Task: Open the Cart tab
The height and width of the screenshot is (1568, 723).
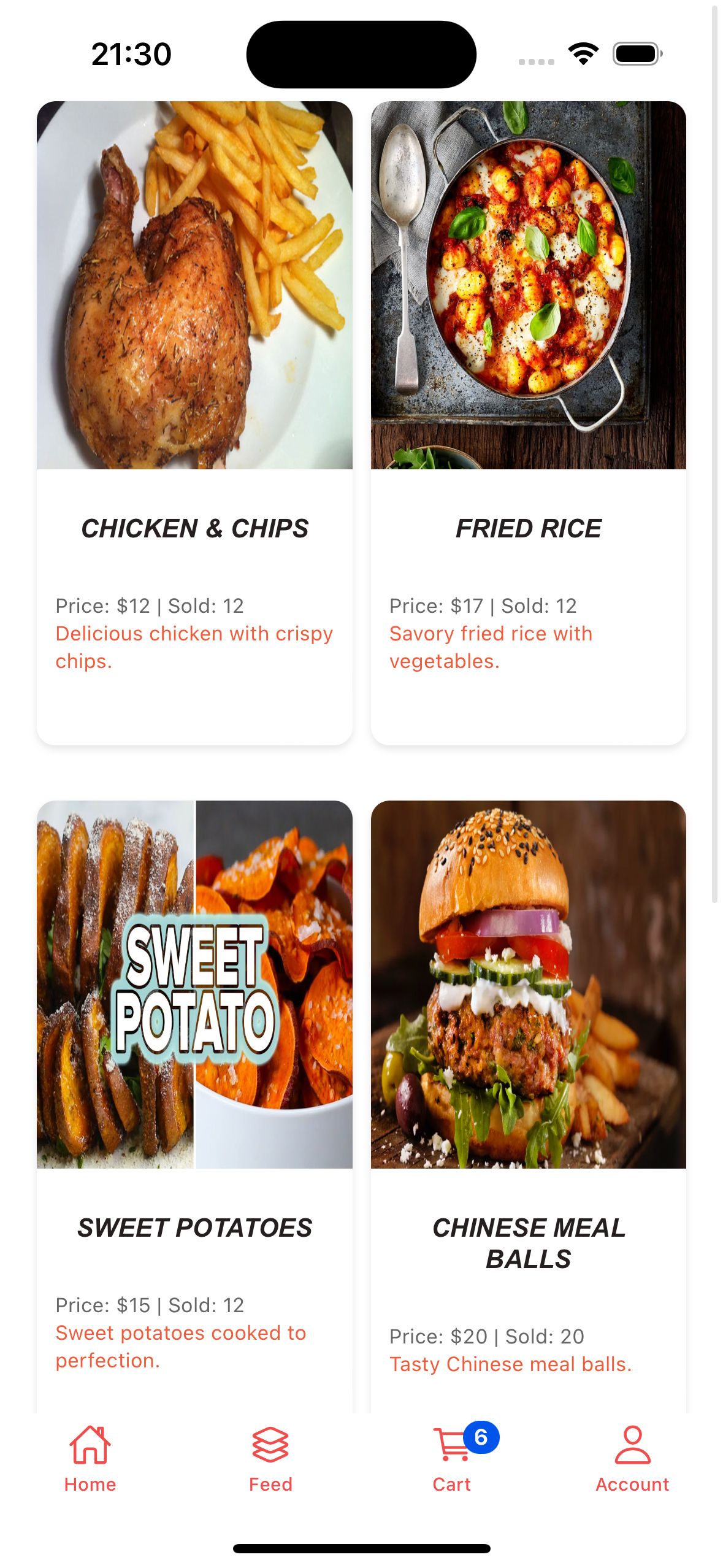Action: click(x=452, y=1459)
